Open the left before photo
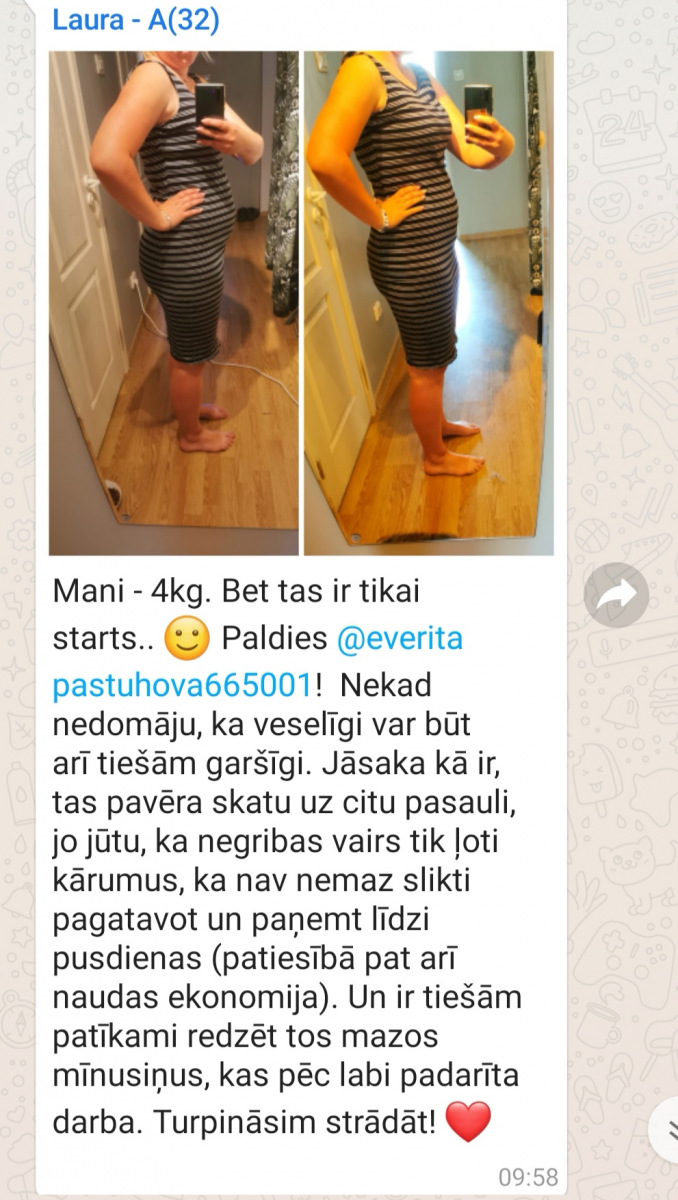The image size is (678, 1200). click(x=174, y=303)
